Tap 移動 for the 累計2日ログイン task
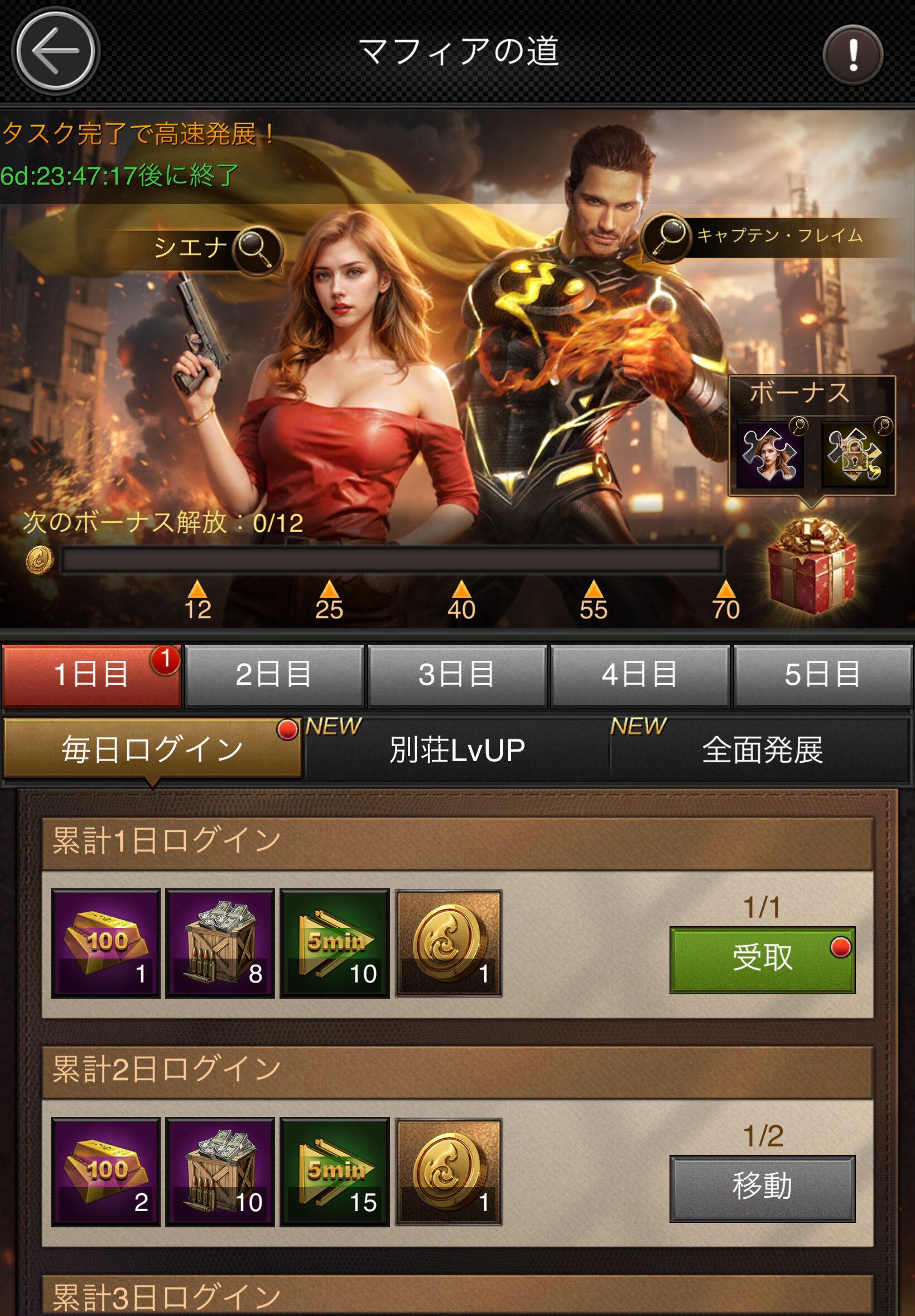Viewport: 915px width, 1316px height. (x=762, y=1188)
